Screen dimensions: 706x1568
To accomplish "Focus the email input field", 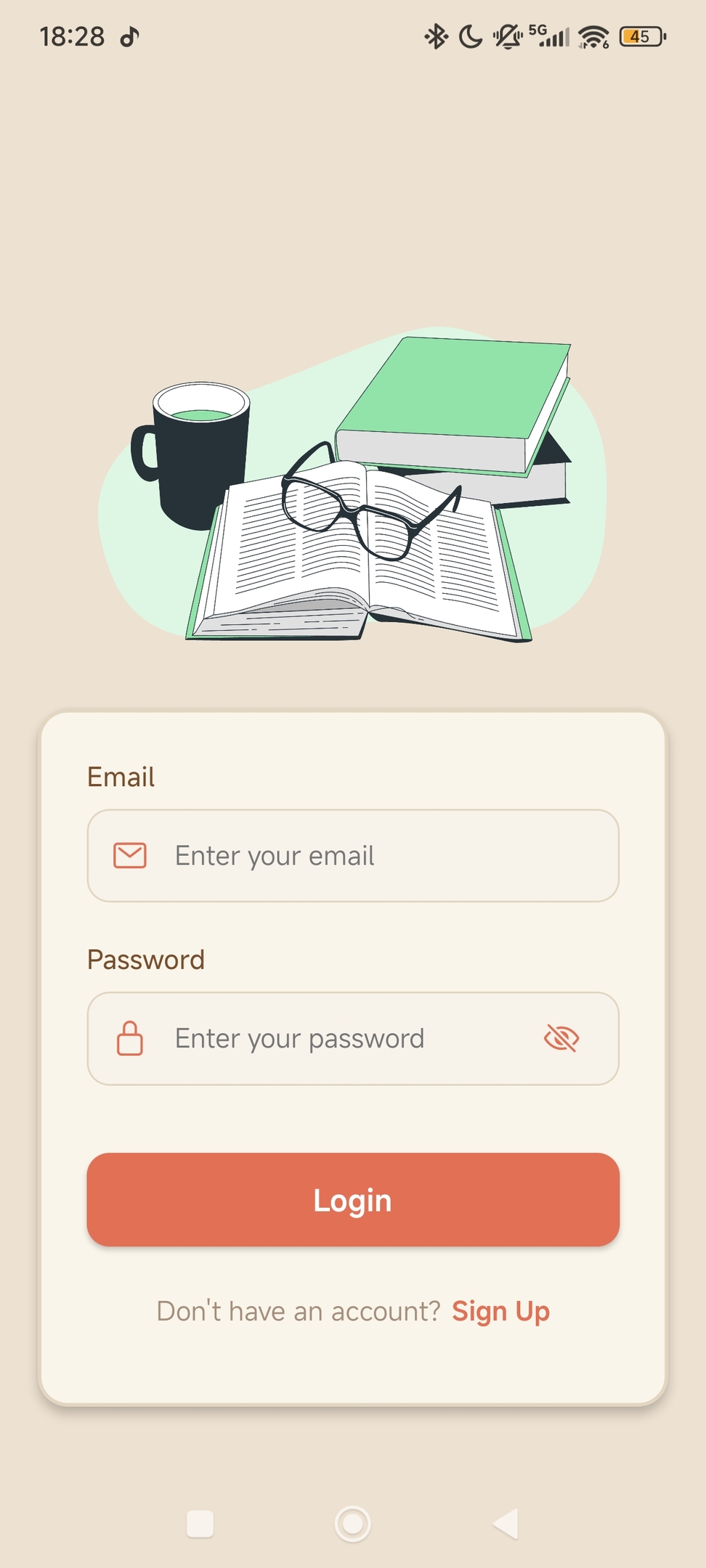I will click(x=353, y=856).
